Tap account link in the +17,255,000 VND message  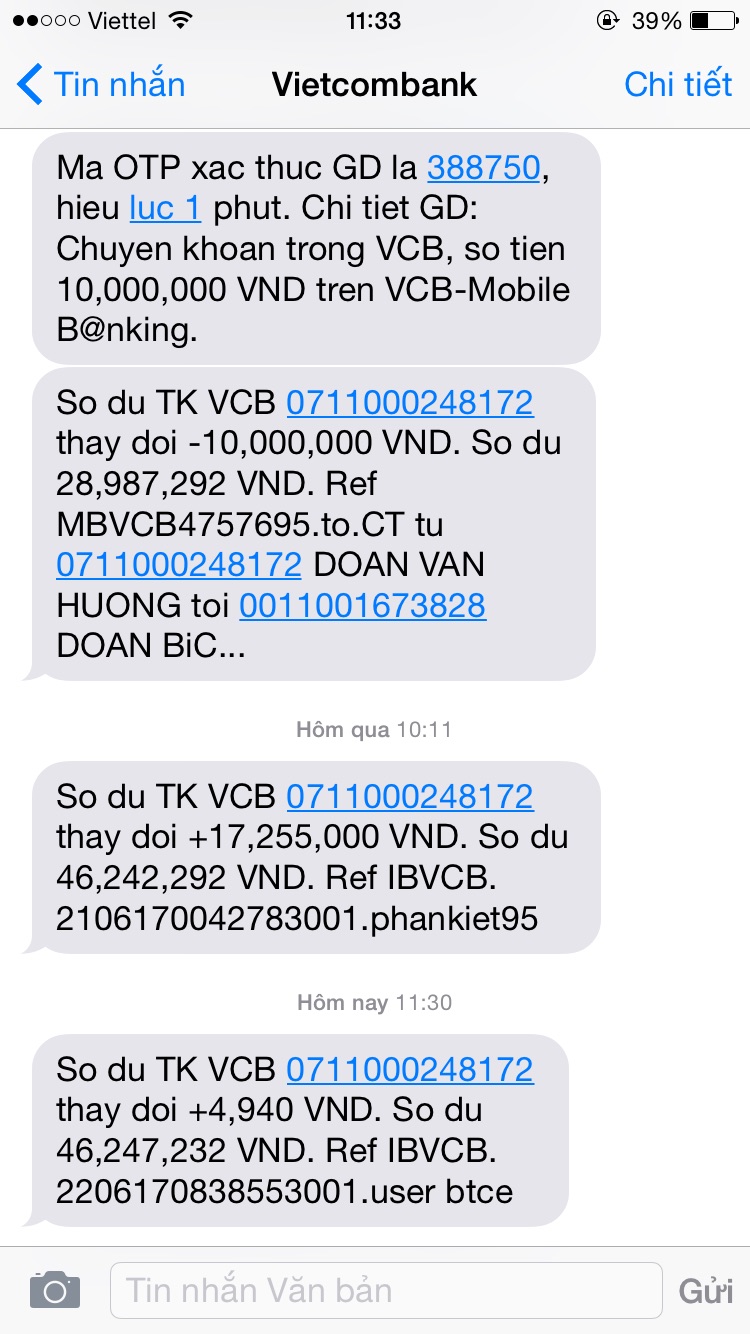[x=410, y=796]
